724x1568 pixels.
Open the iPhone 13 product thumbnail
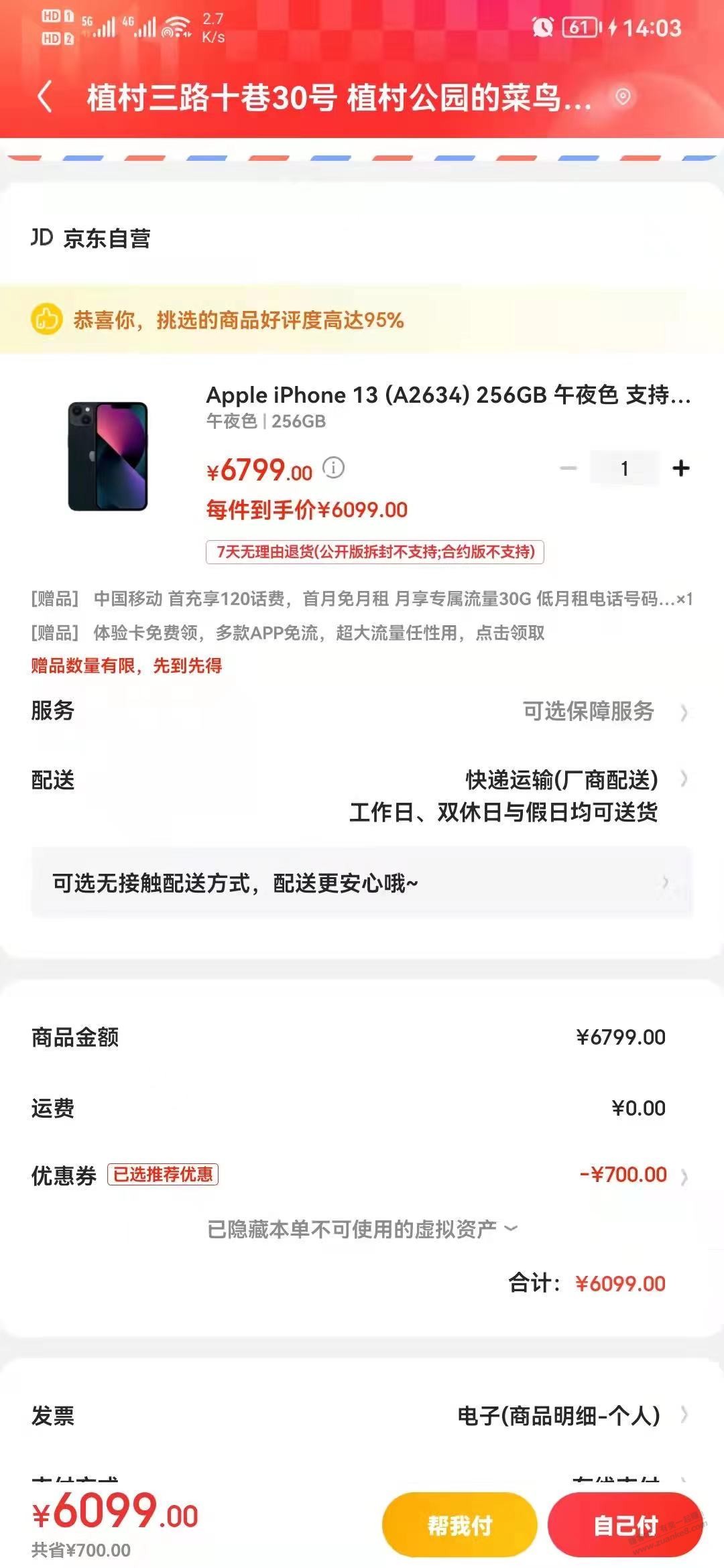[108, 456]
